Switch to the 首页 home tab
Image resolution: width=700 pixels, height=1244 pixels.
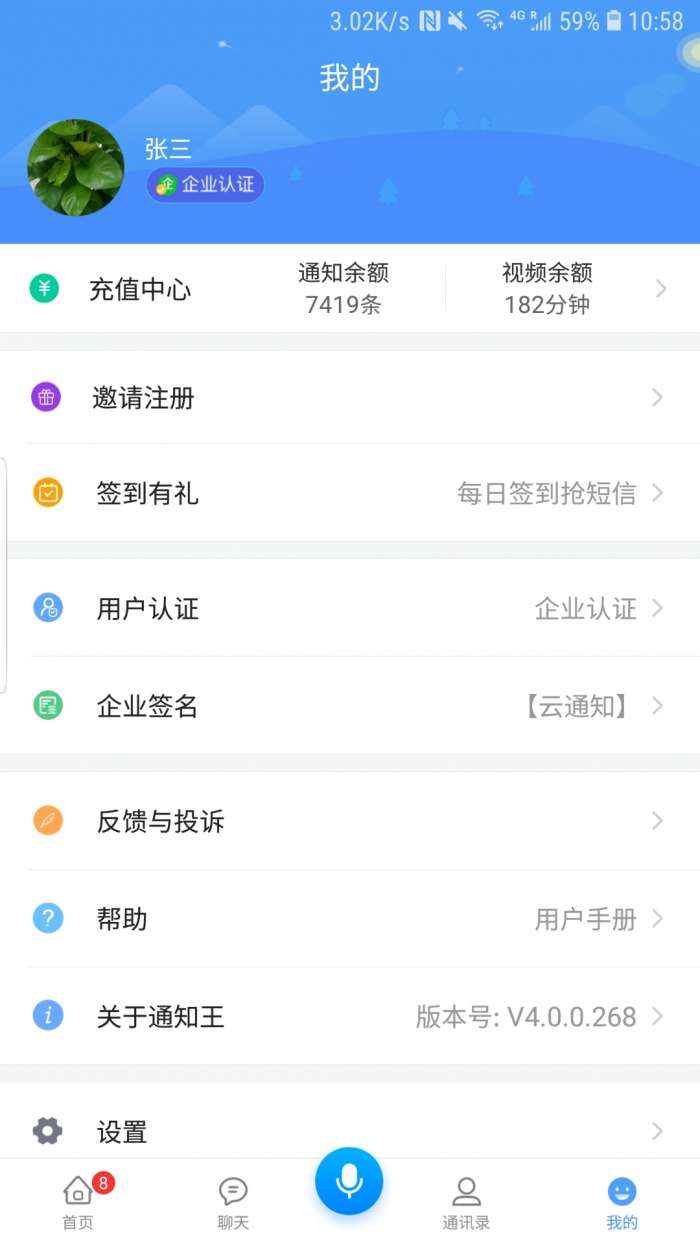pyautogui.click(x=78, y=1201)
